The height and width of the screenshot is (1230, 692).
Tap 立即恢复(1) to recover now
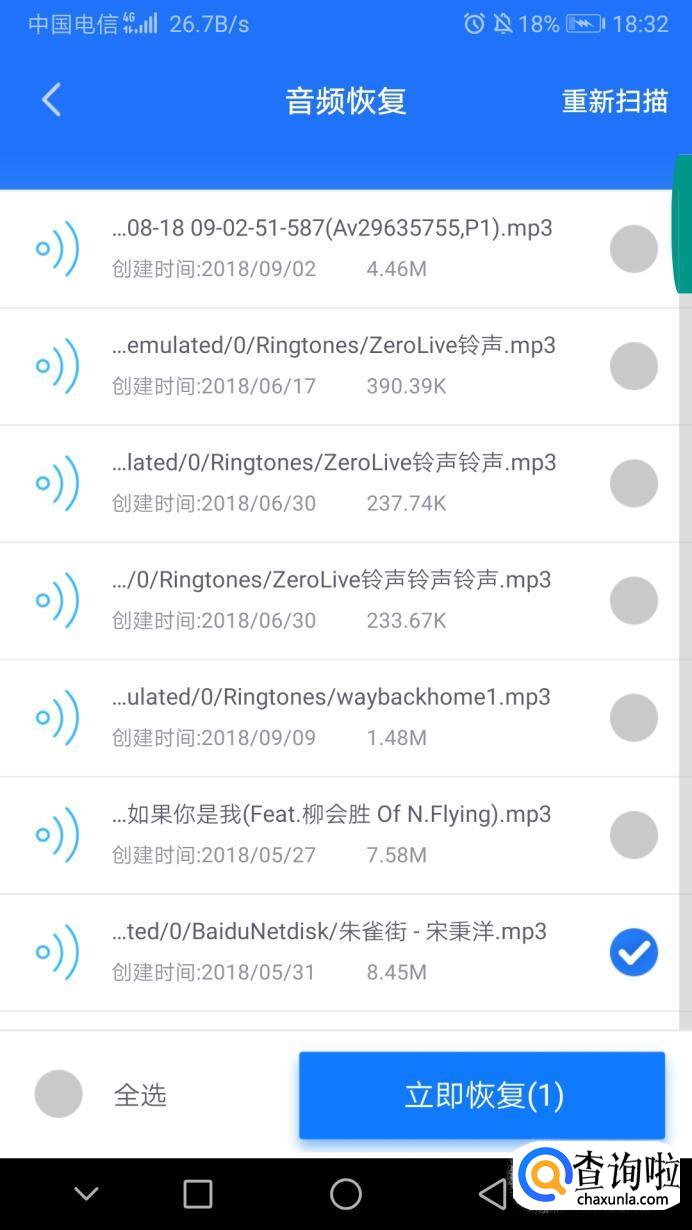(482, 1095)
